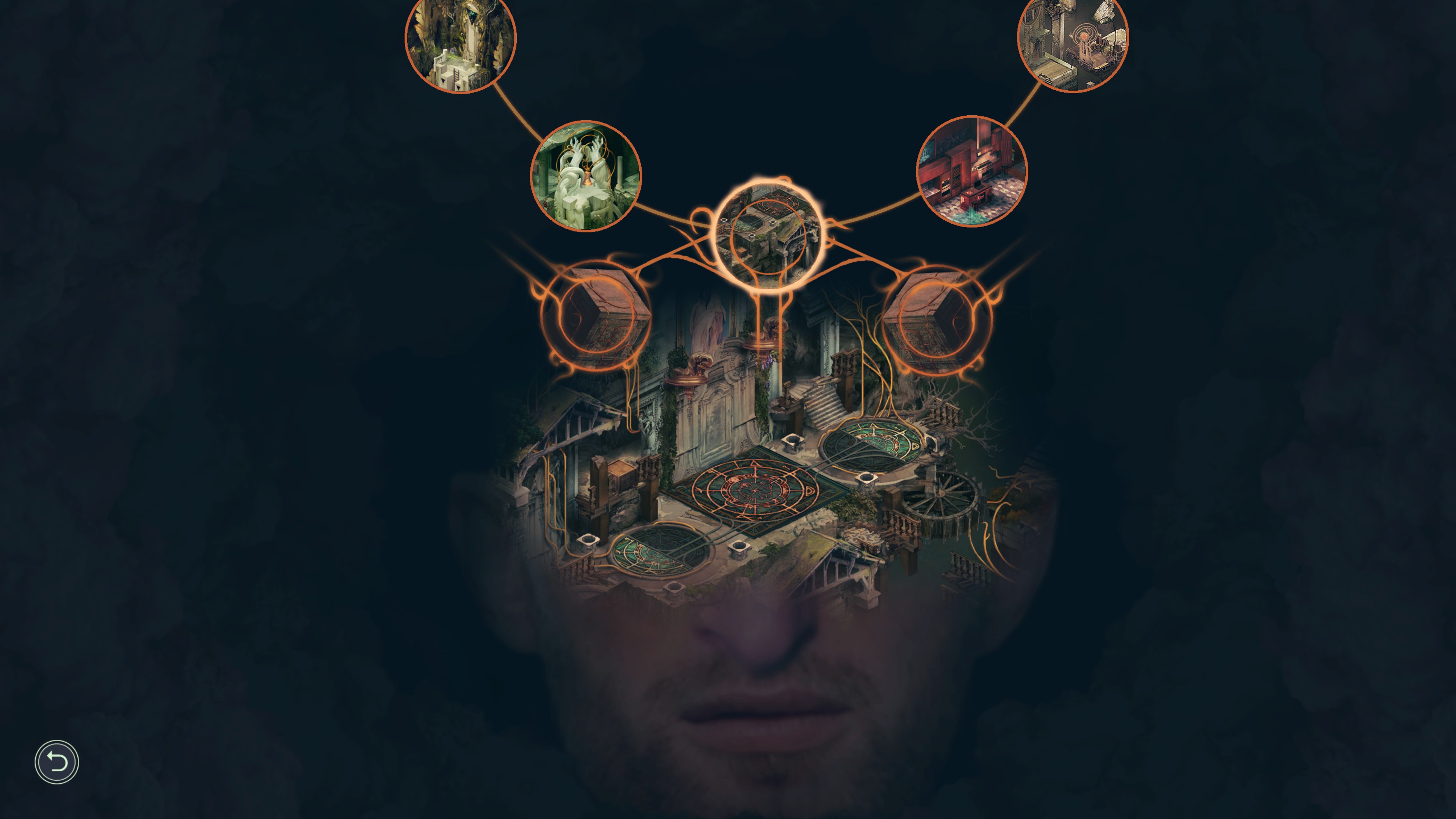Screen dimensions: 1456x819
Task: Select the red kitchen room level
Action: [971, 171]
